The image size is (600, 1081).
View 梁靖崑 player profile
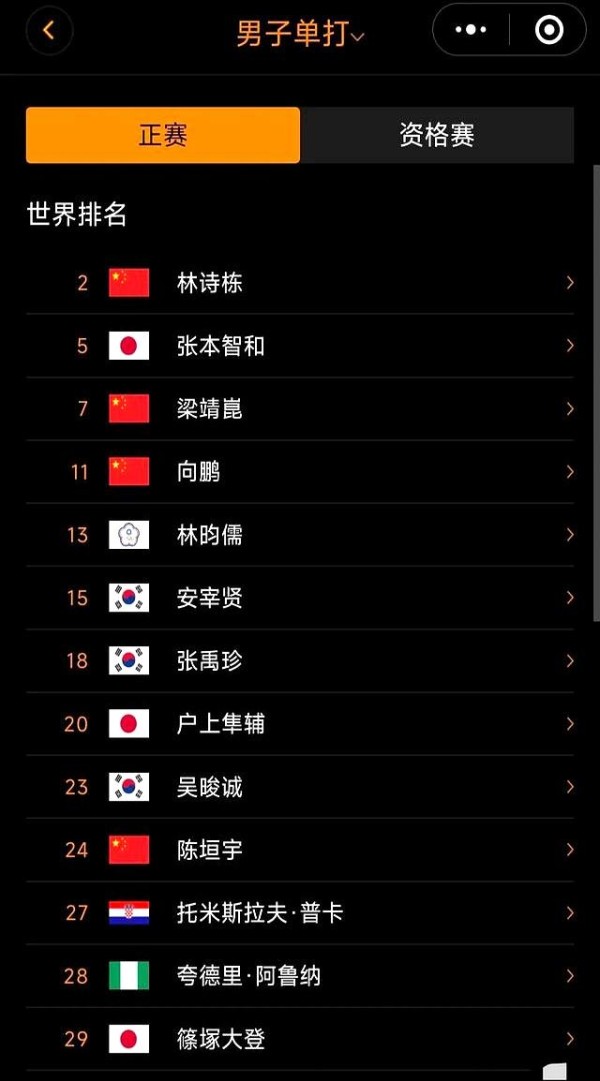tap(300, 409)
